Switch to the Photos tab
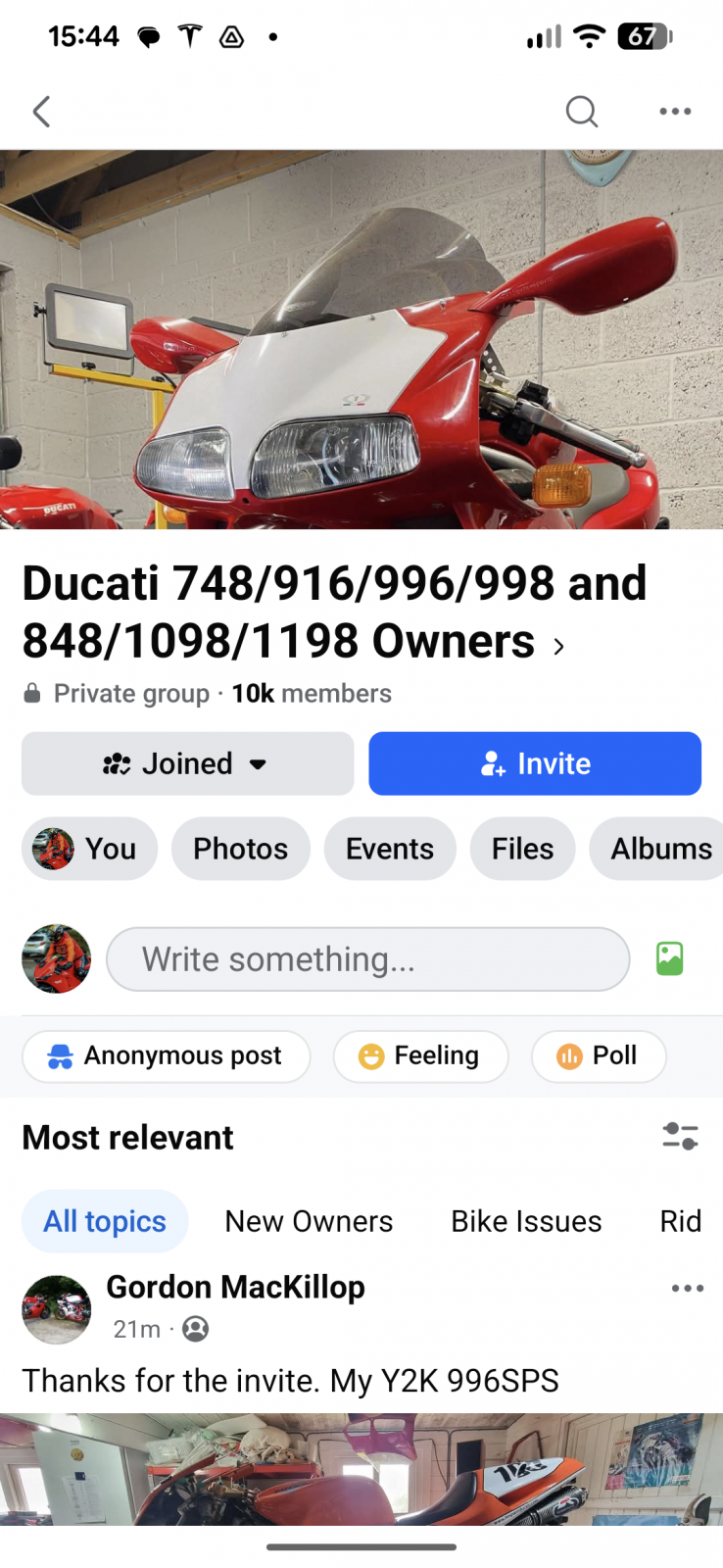Screen dimensions: 723x1568 click(240, 849)
